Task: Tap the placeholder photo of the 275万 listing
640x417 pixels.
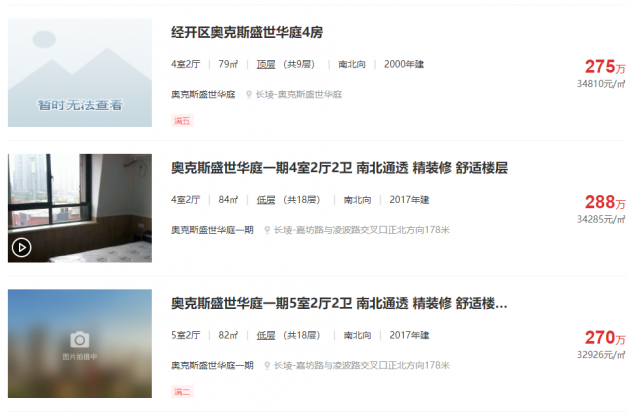Action: click(x=80, y=72)
